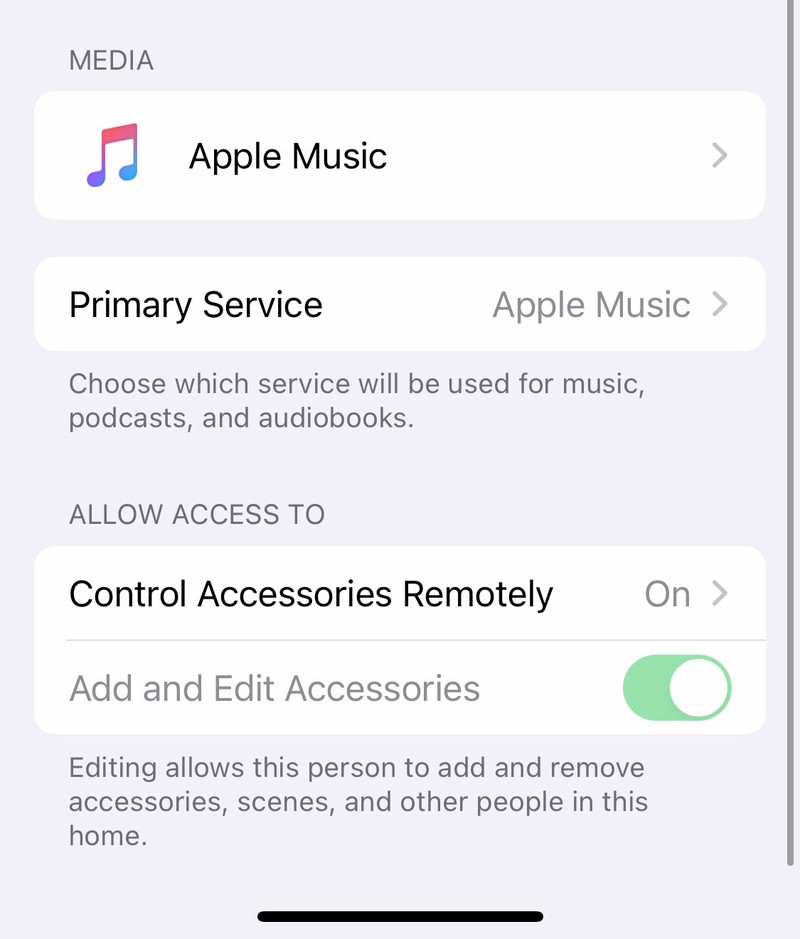The width and height of the screenshot is (800, 939).
Task: Open Control Accessories Remotely setting
Action: (x=400, y=594)
